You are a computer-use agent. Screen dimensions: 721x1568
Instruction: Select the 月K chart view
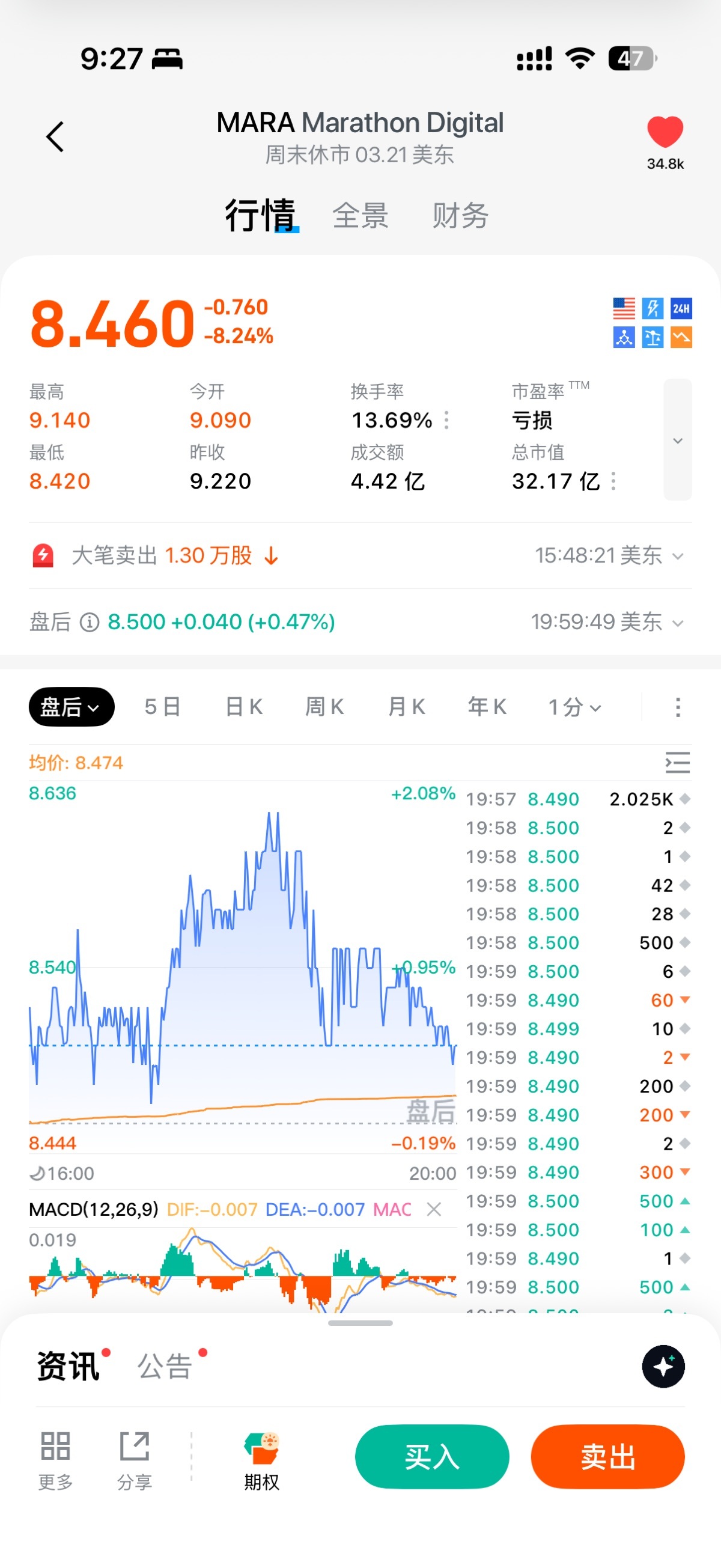pyautogui.click(x=406, y=707)
